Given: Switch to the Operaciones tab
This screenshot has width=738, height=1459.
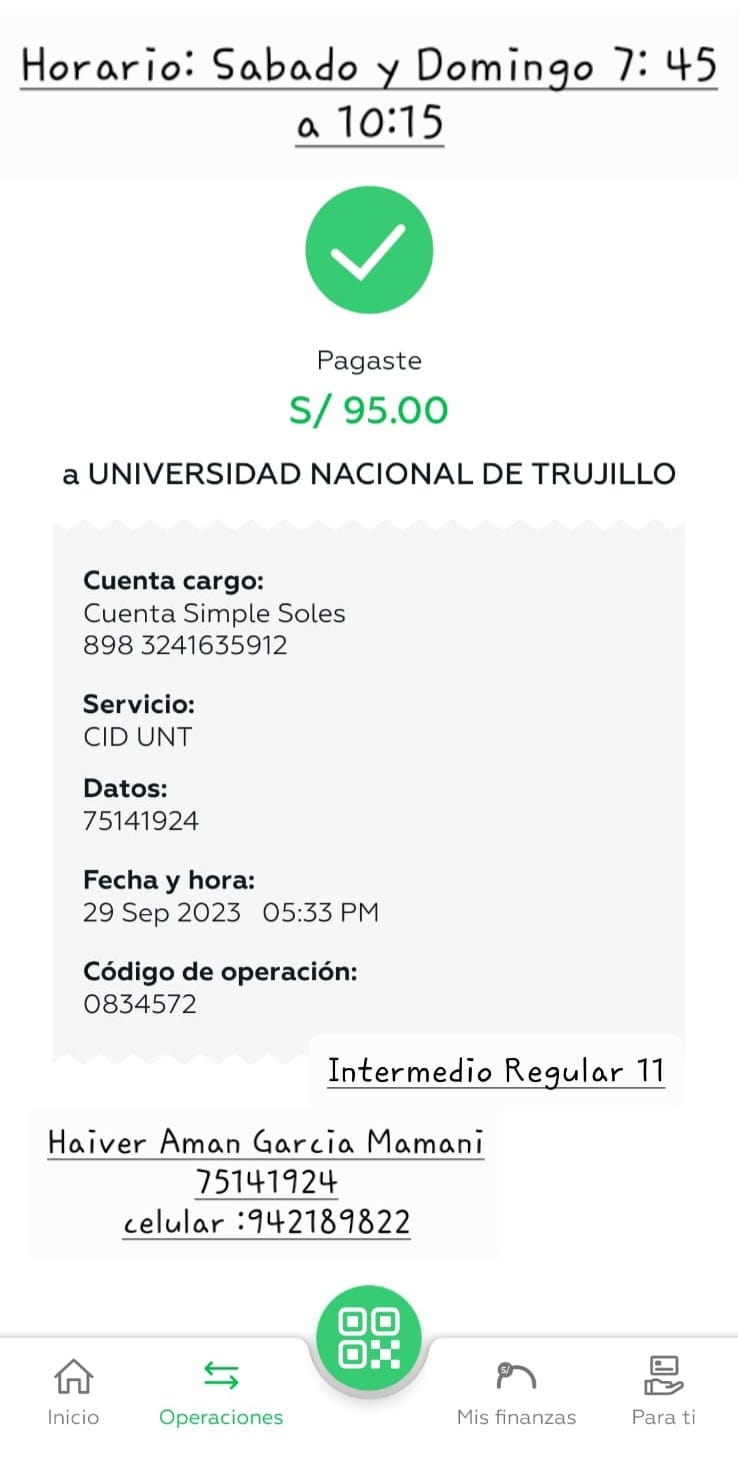Looking at the screenshot, I should [x=221, y=1390].
